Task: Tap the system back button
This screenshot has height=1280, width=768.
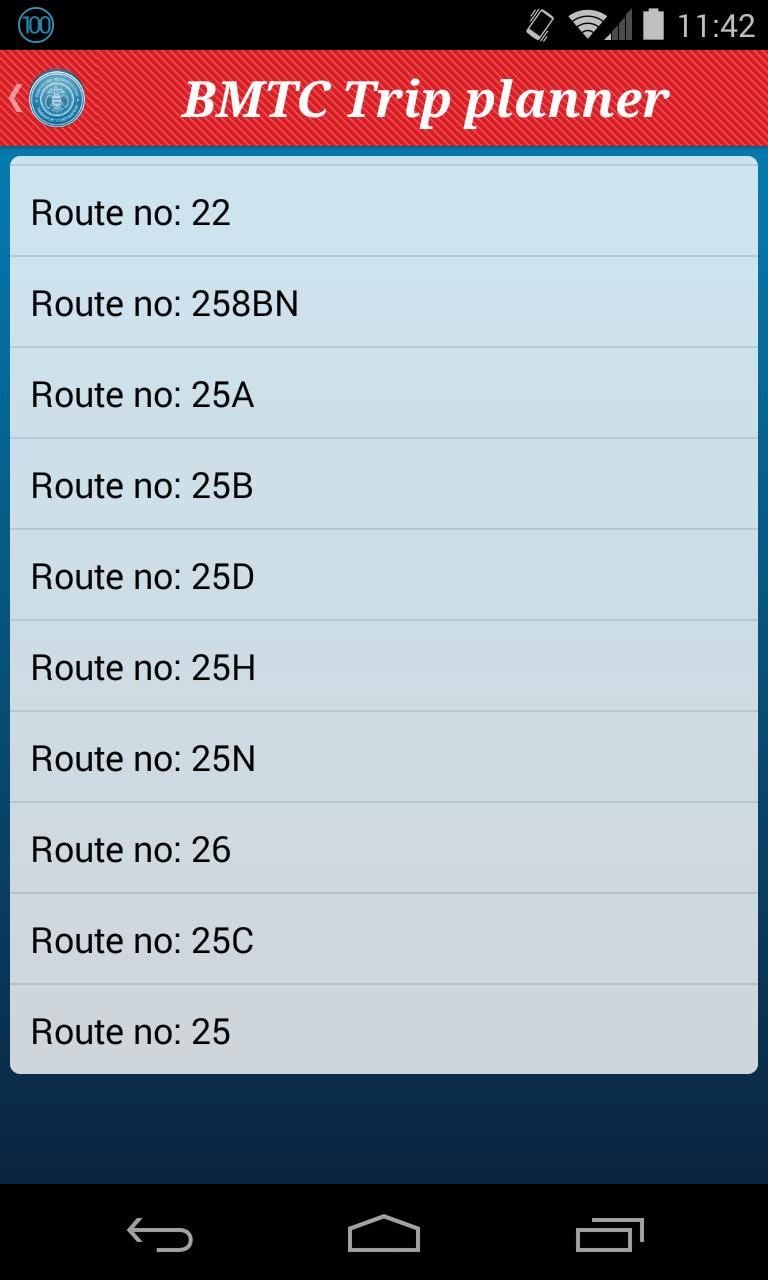Action: coord(159,1235)
